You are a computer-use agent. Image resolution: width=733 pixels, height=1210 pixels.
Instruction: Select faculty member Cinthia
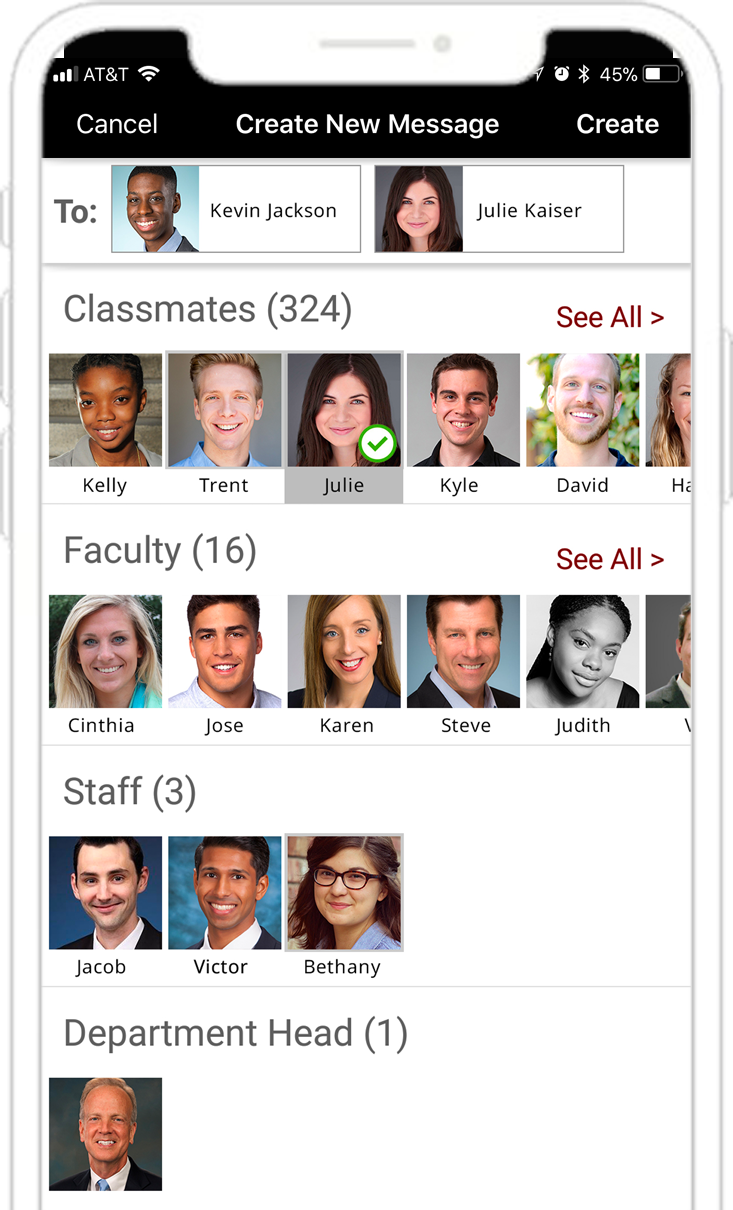pyautogui.click(x=105, y=667)
